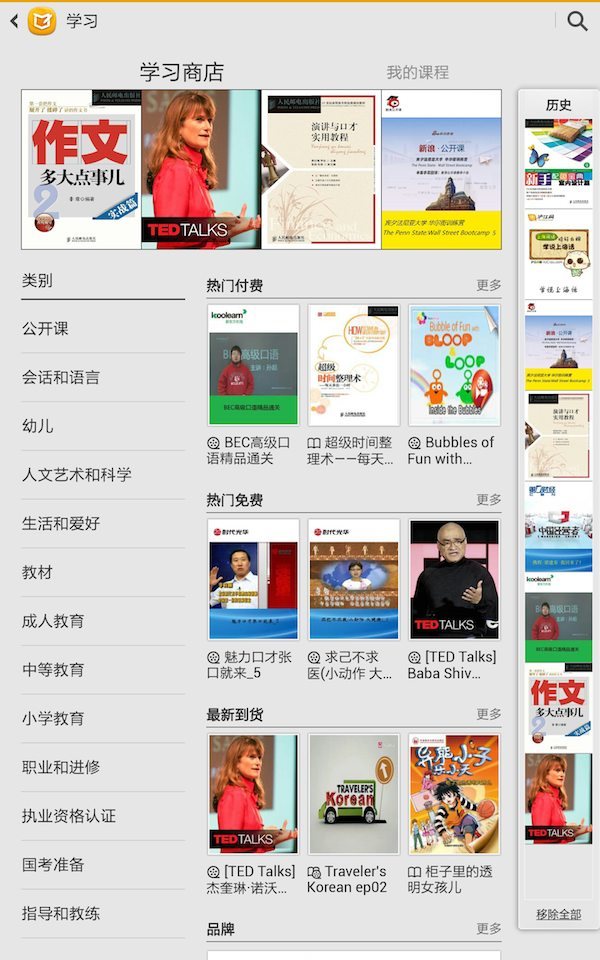This screenshot has height=960, width=600.
Task: Open the search icon
Action: pyautogui.click(x=577, y=21)
